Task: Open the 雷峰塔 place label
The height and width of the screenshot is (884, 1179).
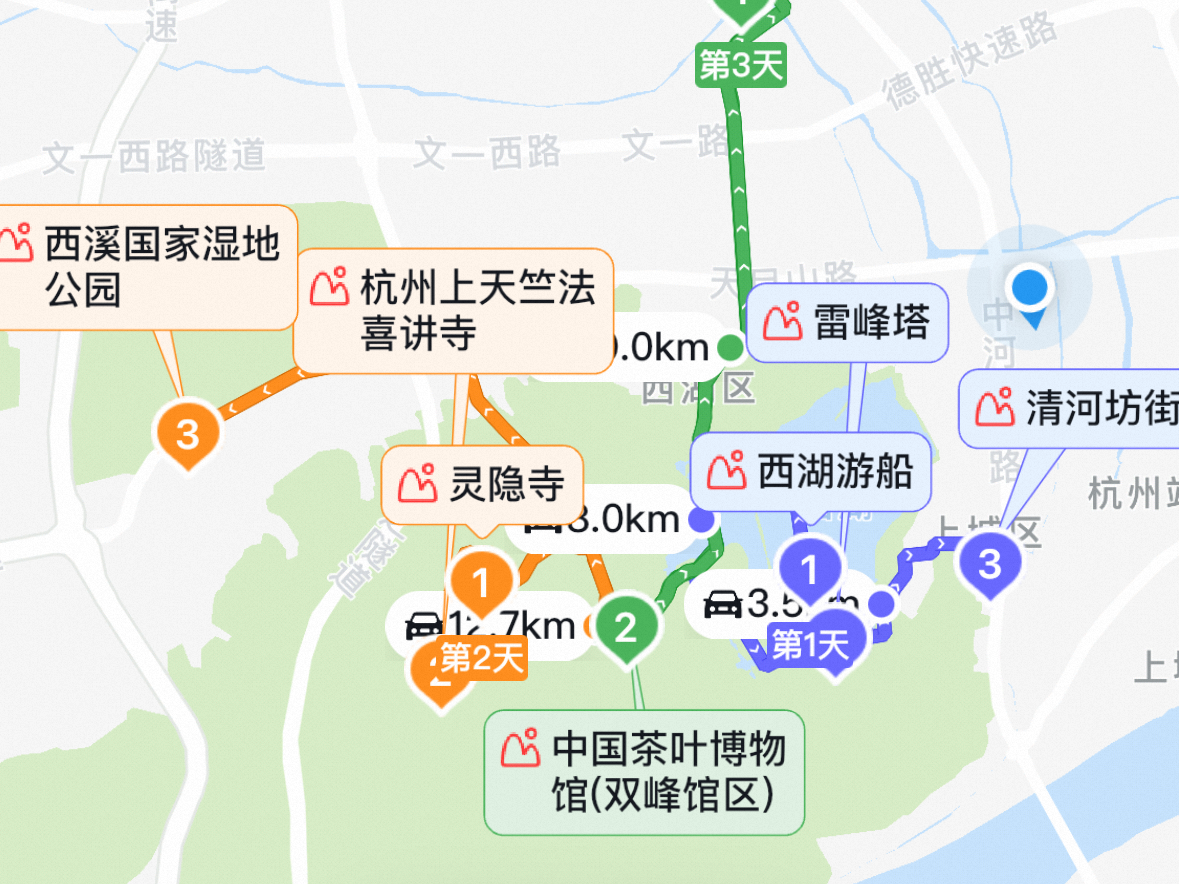Action: point(847,323)
